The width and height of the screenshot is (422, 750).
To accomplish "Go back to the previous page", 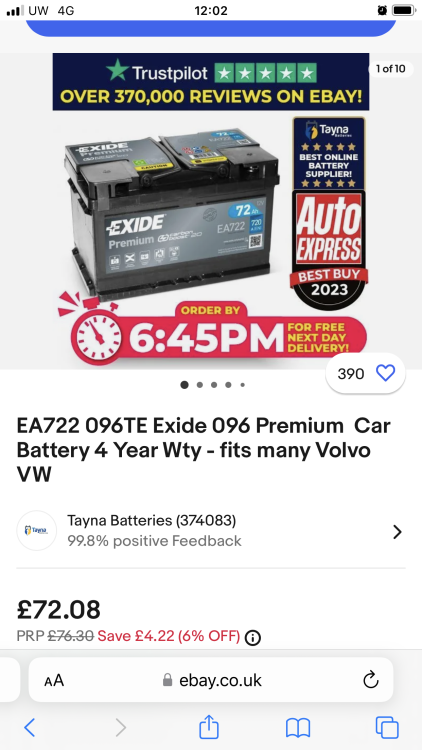I will click(x=30, y=728).
